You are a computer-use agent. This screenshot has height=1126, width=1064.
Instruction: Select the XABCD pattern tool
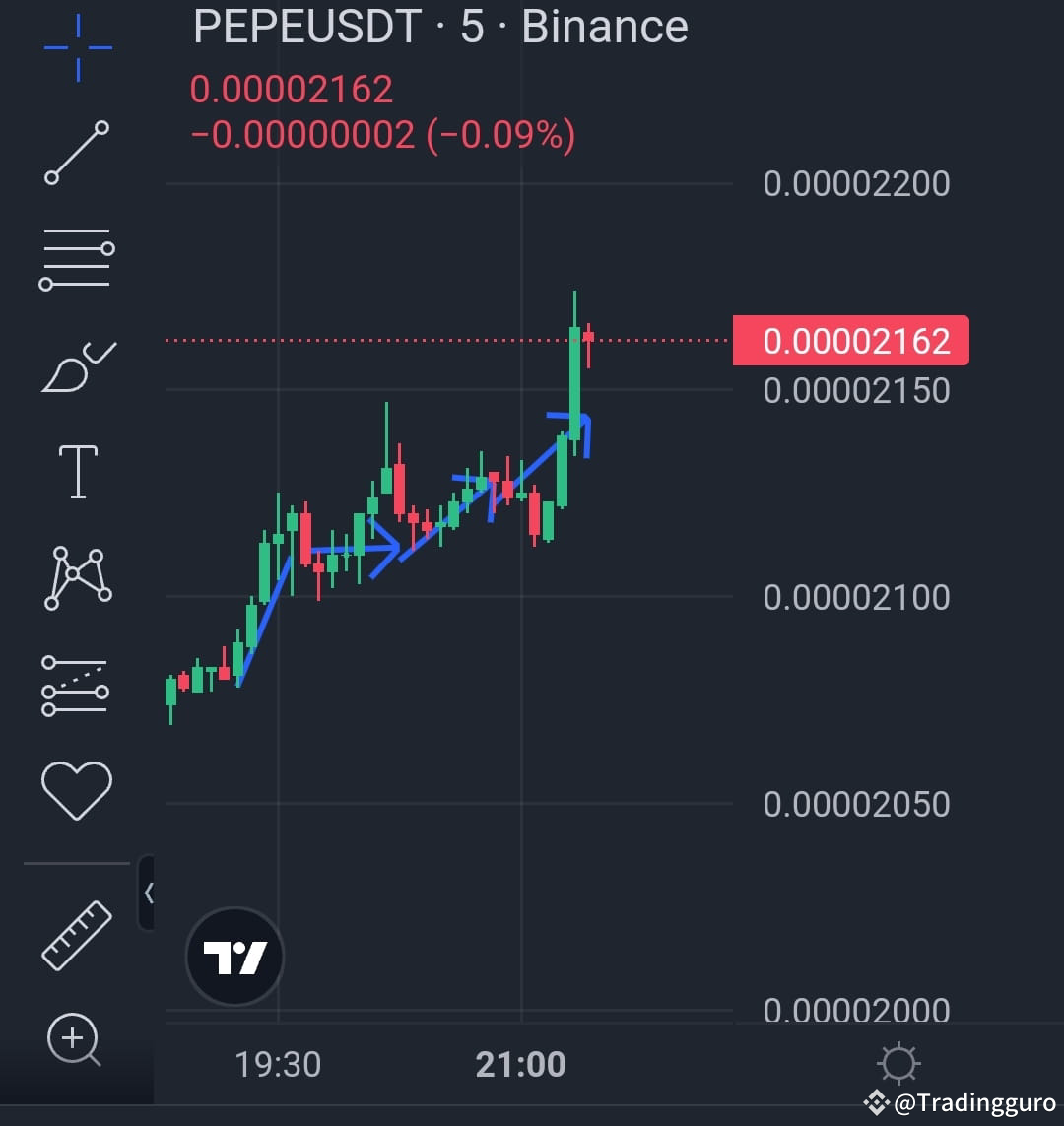[x=76, y=576]
